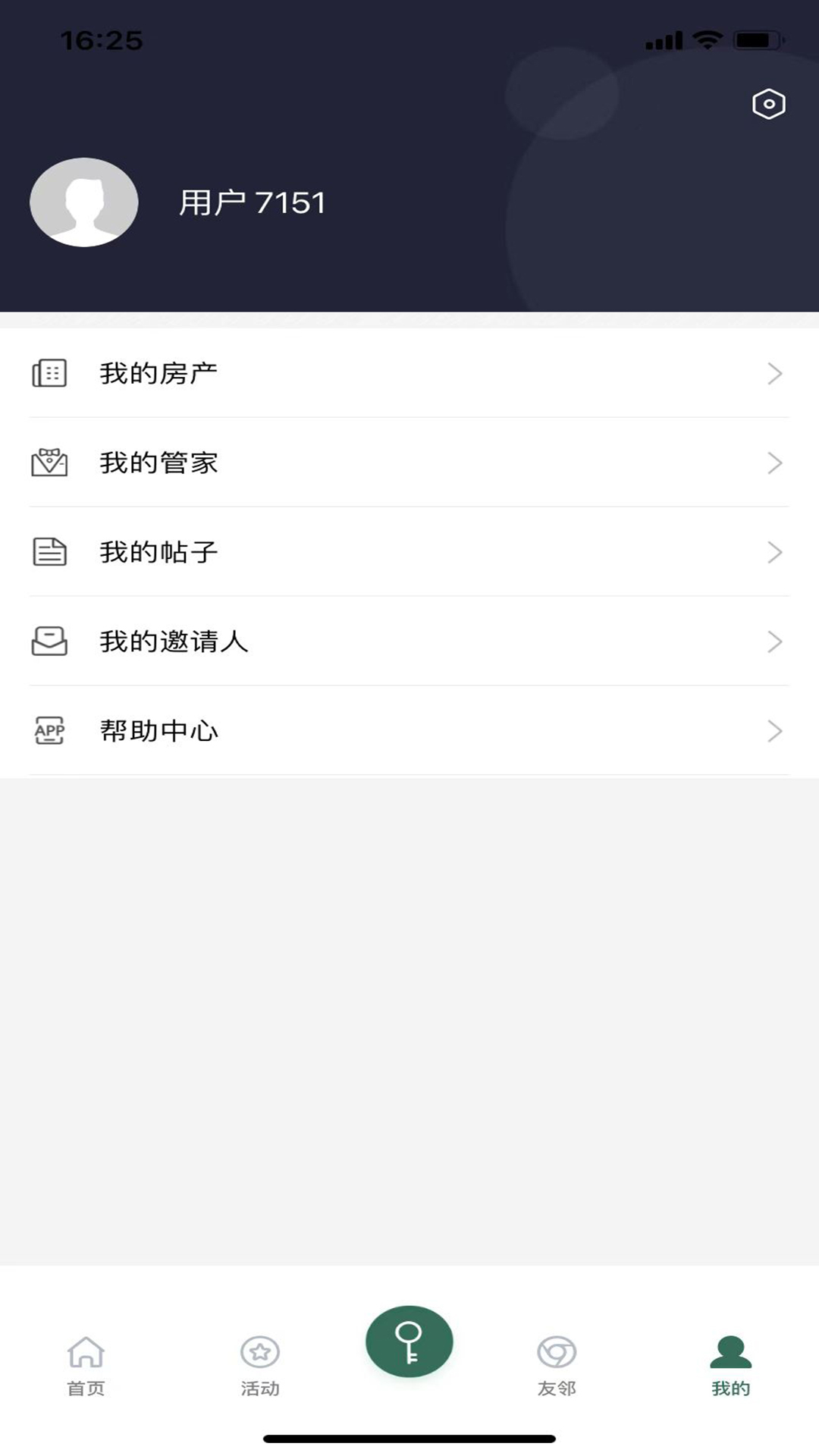Tap the profile avatar picture
The image size is (819, 1456).
84,202
